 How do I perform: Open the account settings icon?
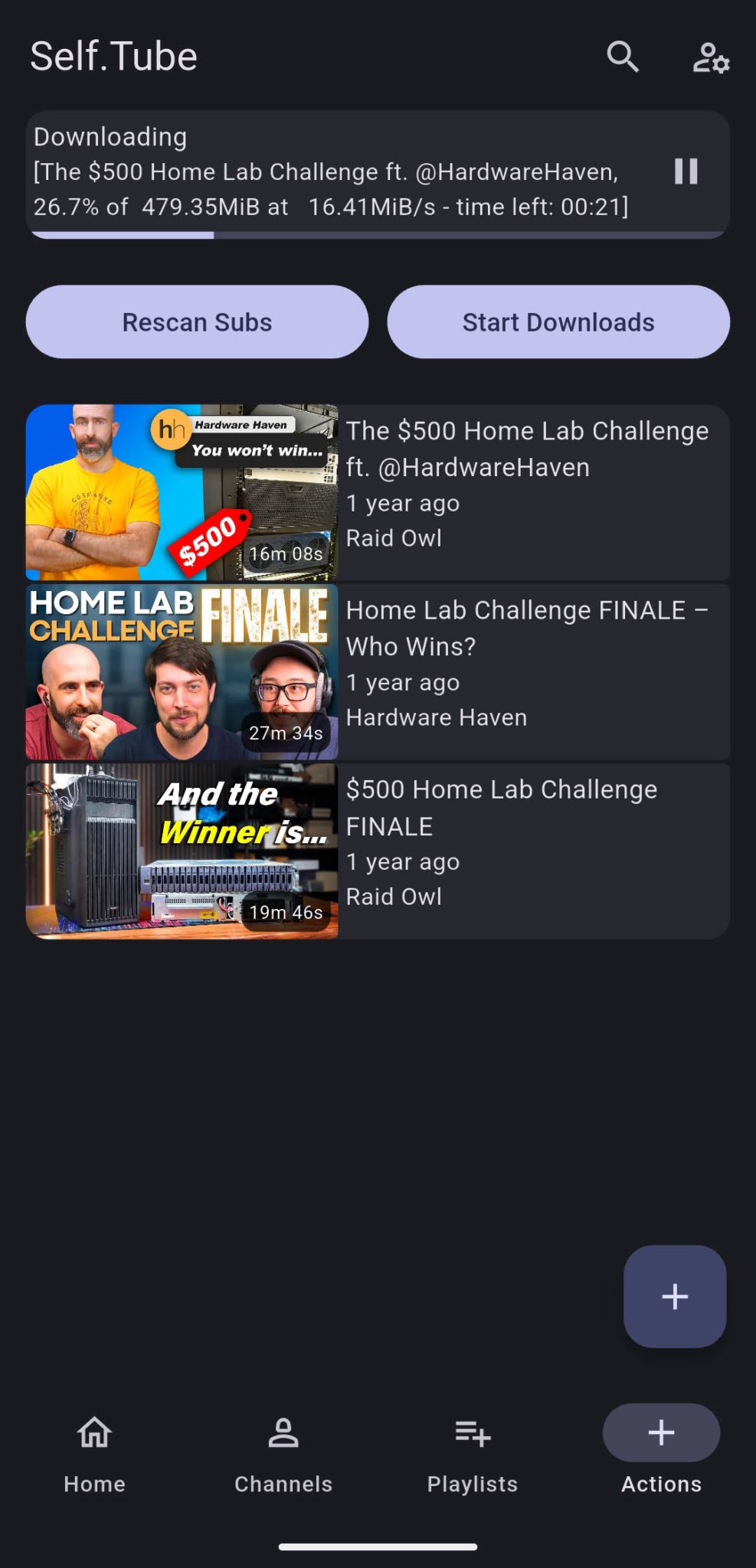click(x=711, y=58)
